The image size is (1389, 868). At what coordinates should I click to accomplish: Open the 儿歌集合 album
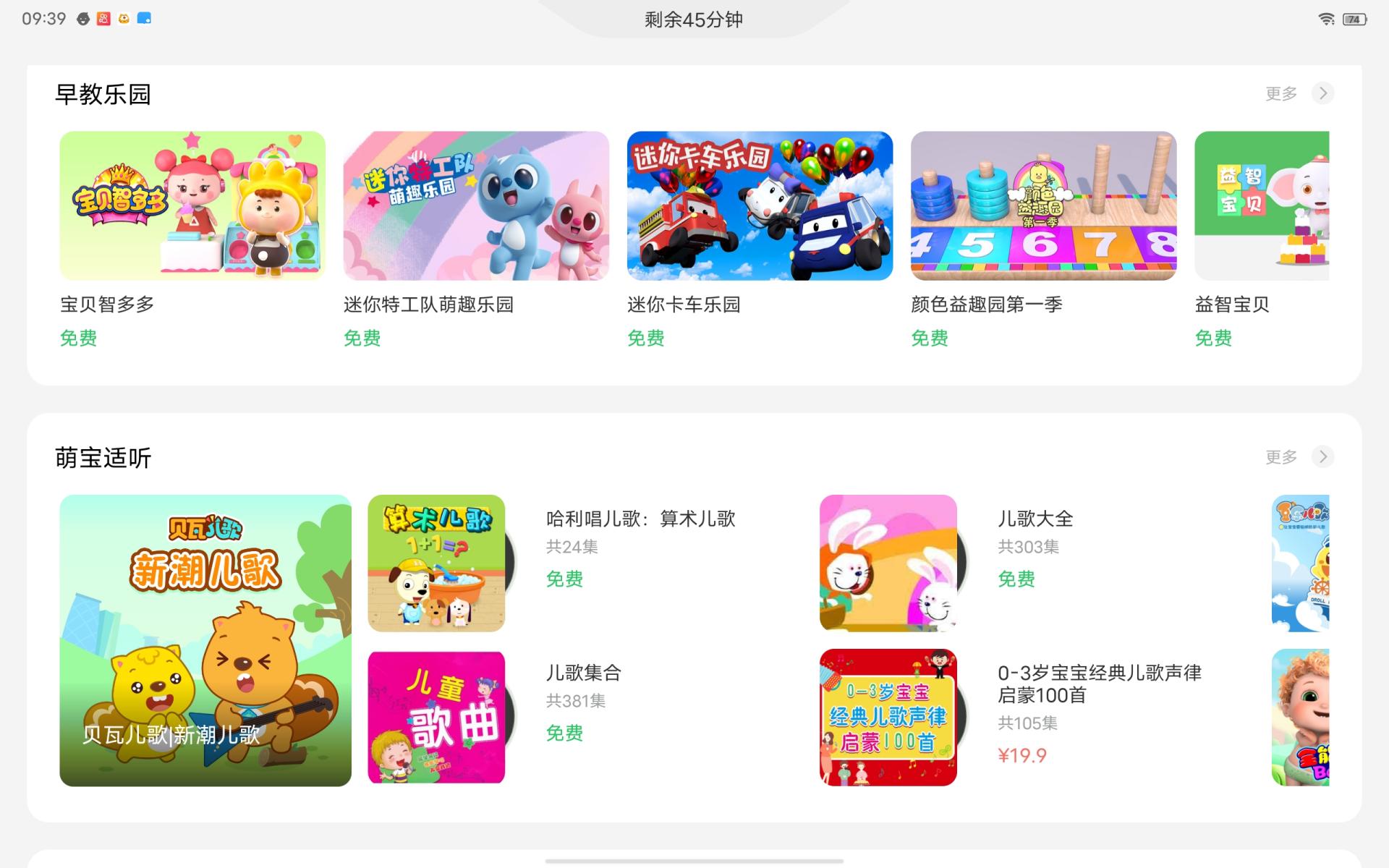click(x=436, y=717)
